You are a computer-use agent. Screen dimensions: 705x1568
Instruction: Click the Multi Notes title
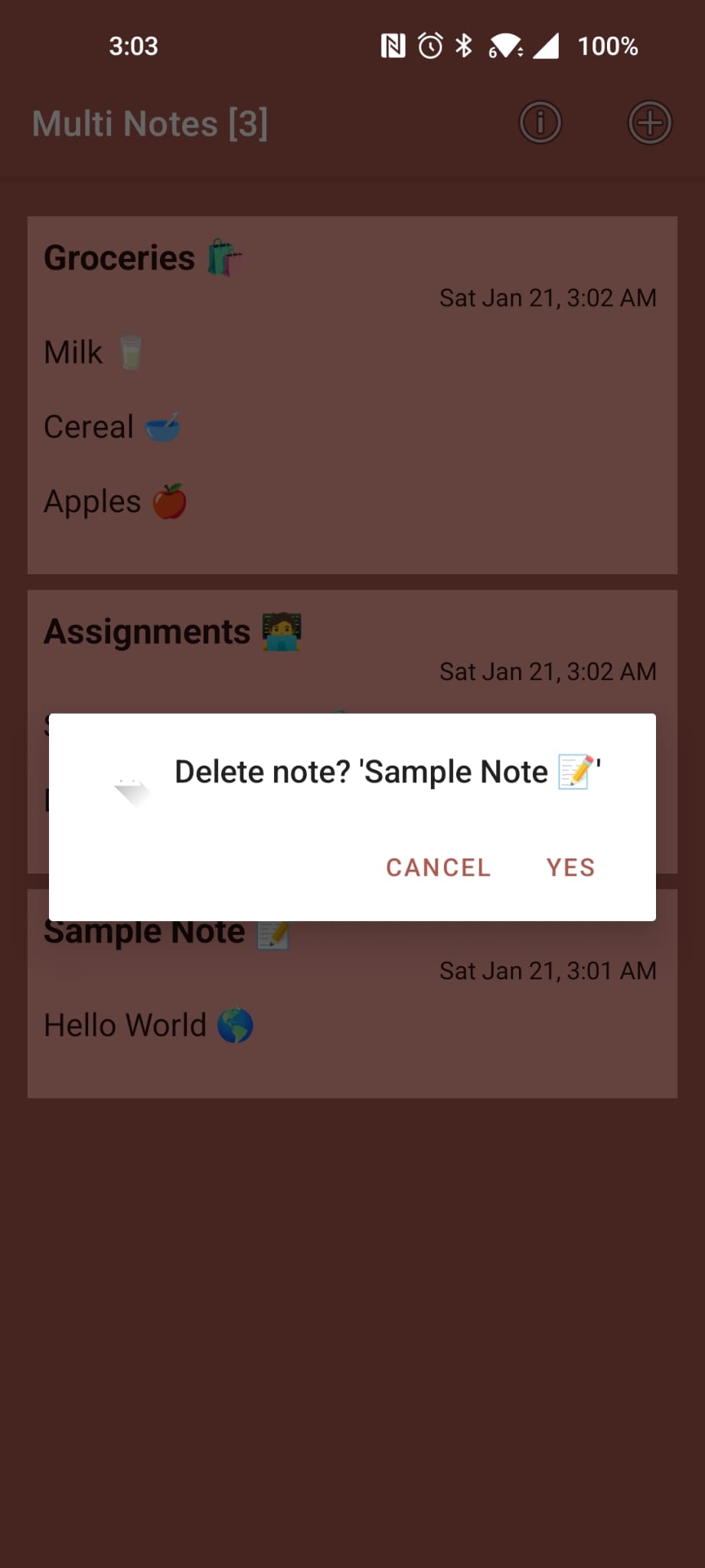(x=150, y=122)
